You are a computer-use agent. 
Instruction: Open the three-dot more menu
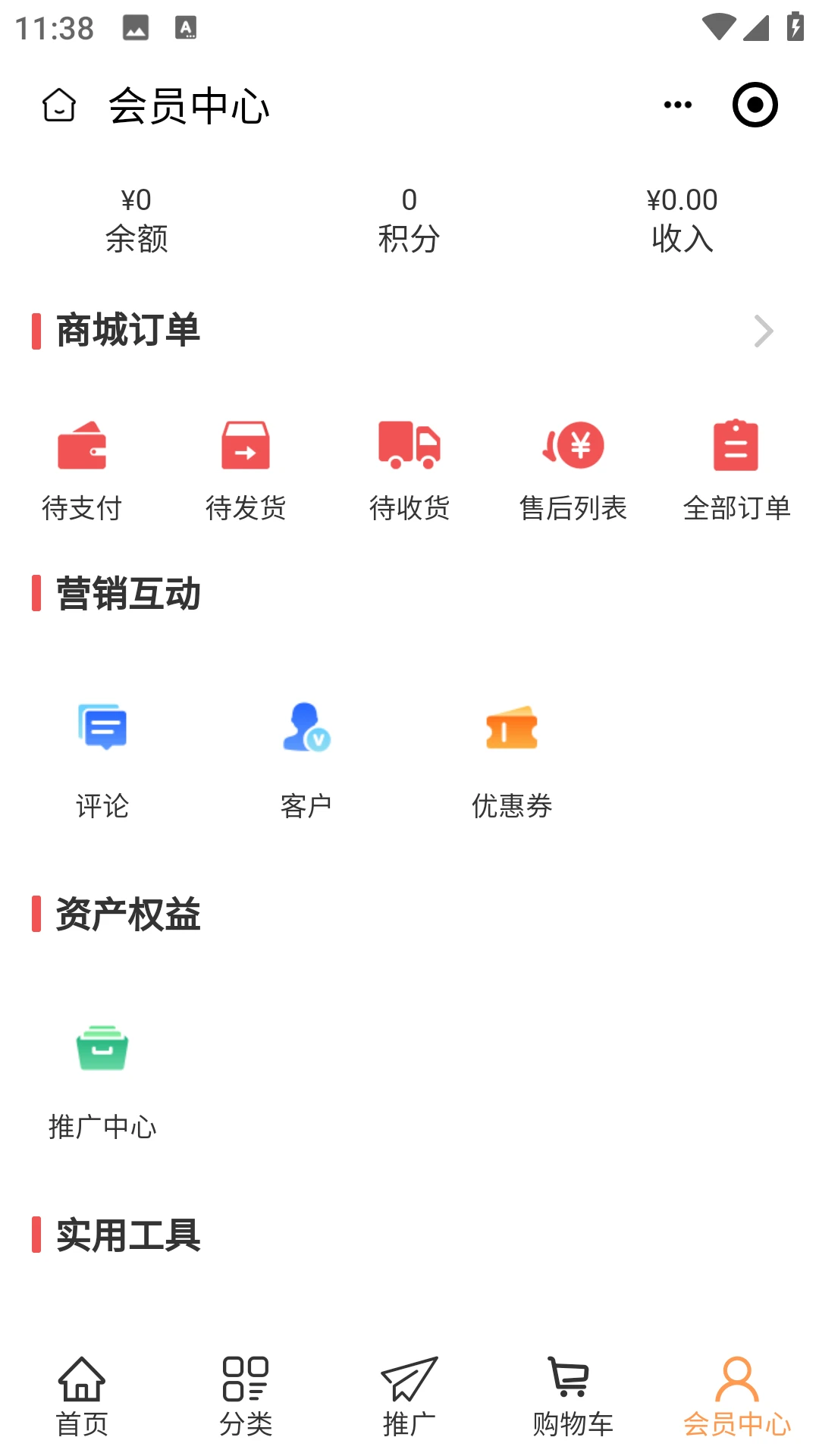click(677, 105)
